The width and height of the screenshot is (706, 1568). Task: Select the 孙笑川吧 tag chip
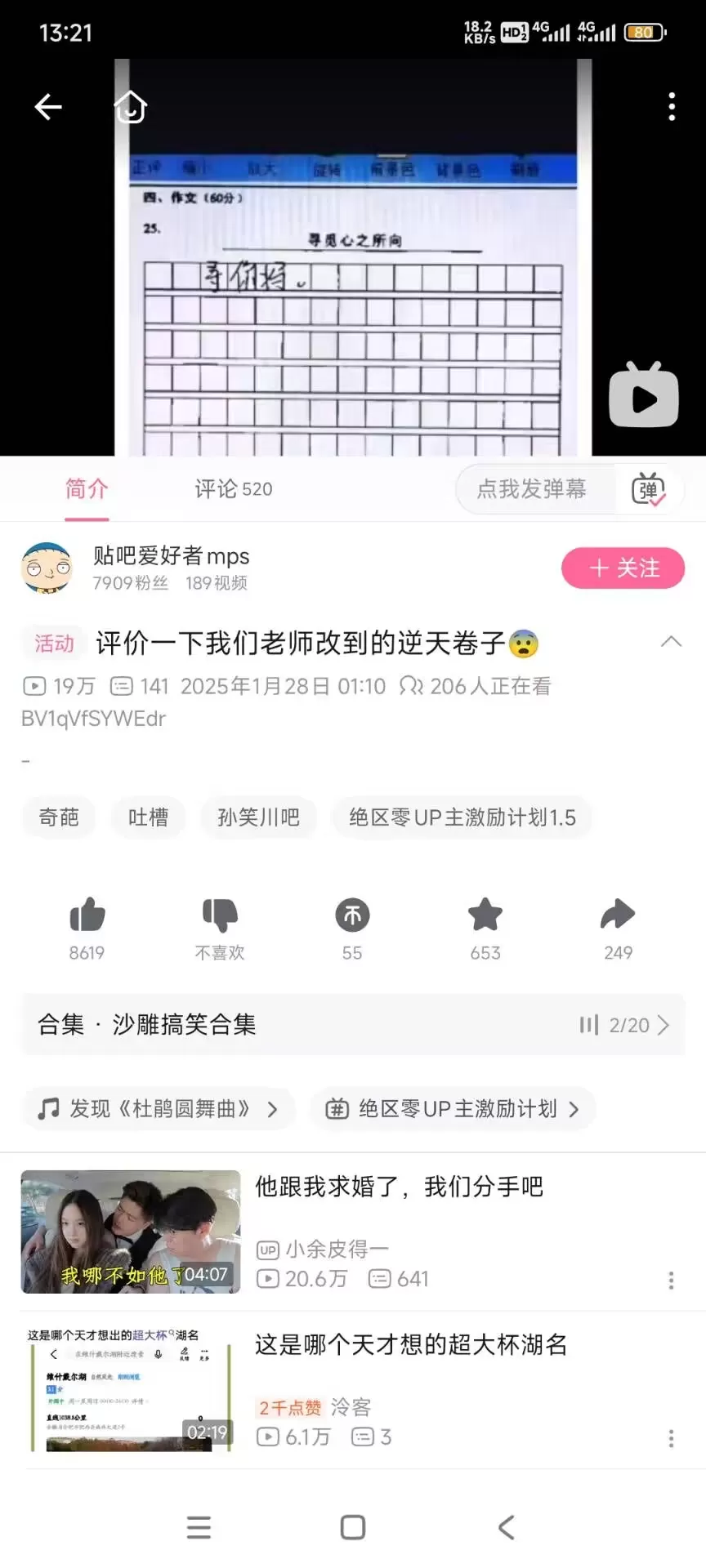pyautogui.click(x=258, y=817)
